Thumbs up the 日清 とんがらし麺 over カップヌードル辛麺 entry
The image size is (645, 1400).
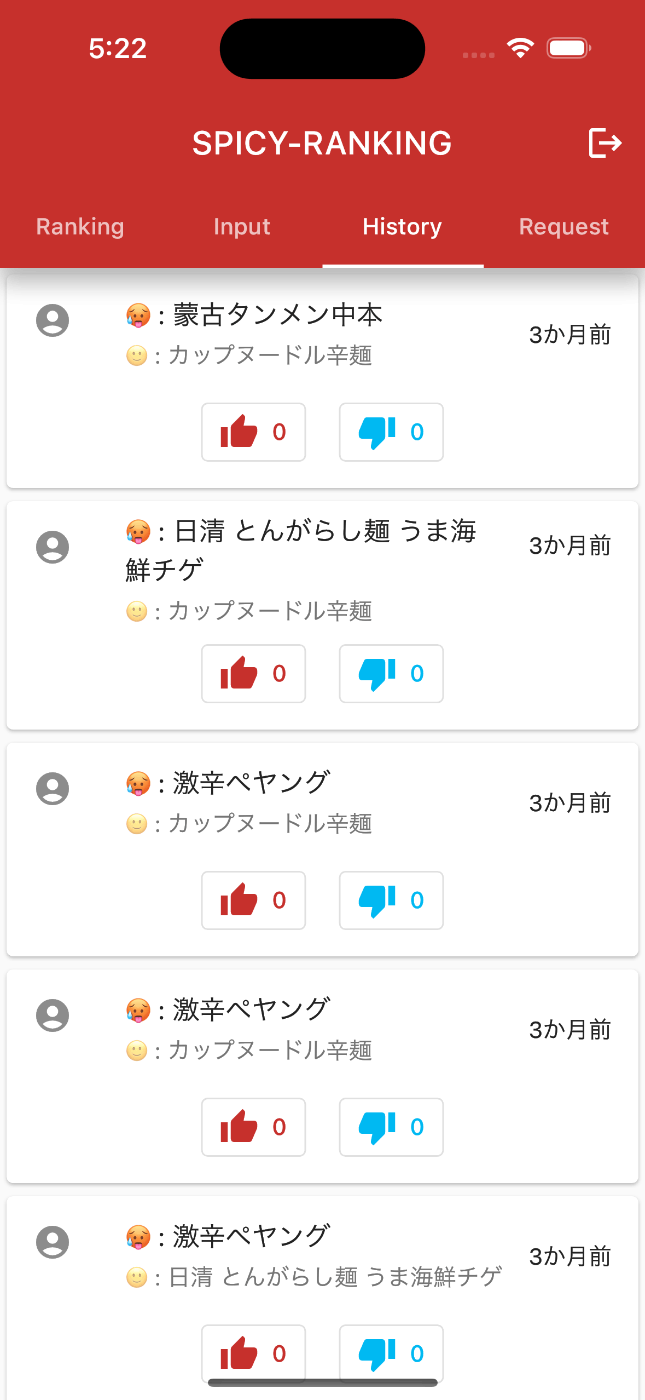253,674
